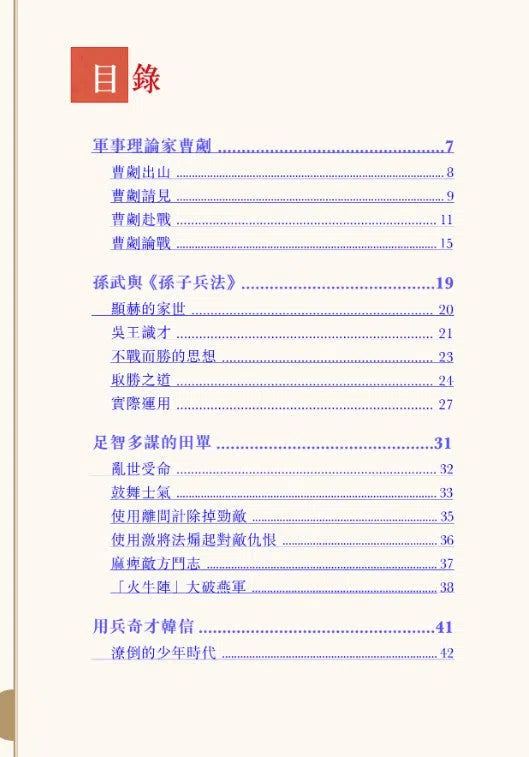Open chapter 軍事理論家曹劌
The image size is (529, 757).
[273, 146]
